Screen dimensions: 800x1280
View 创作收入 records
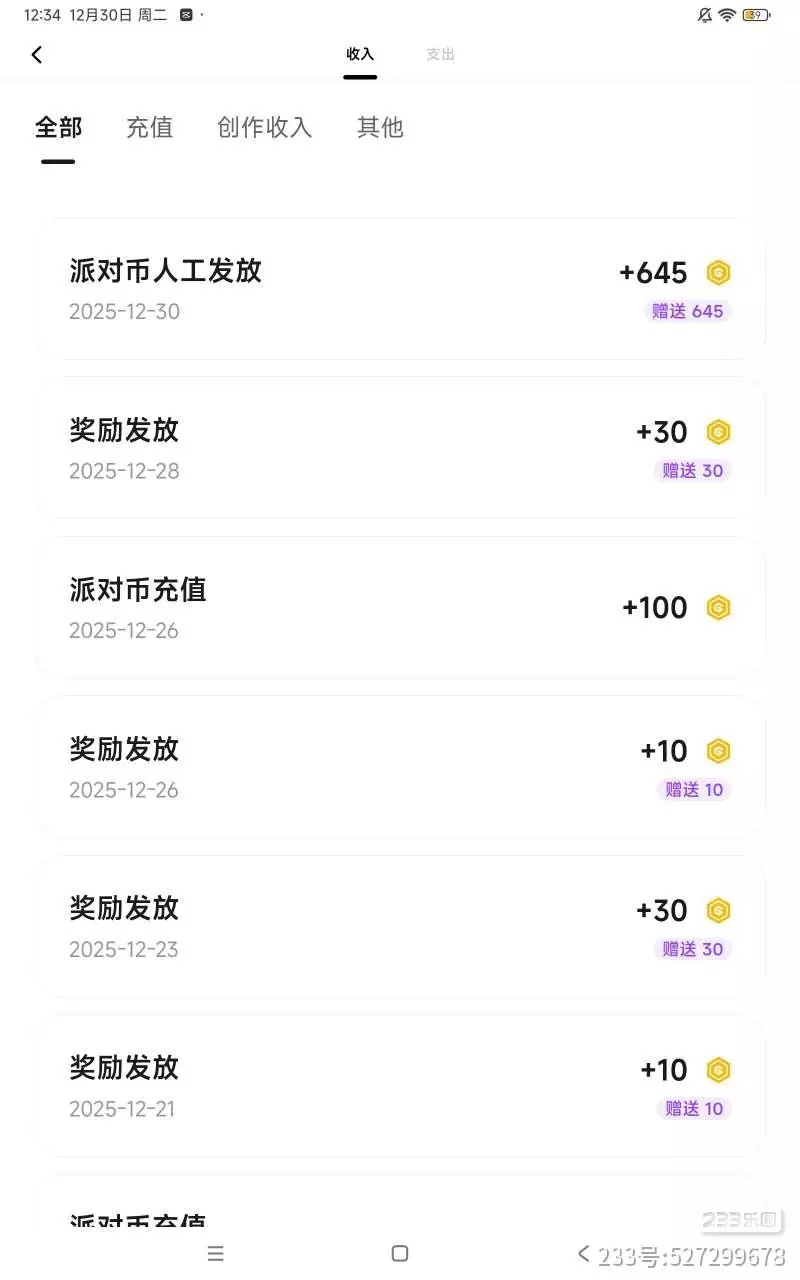click(x=264, y=128)
